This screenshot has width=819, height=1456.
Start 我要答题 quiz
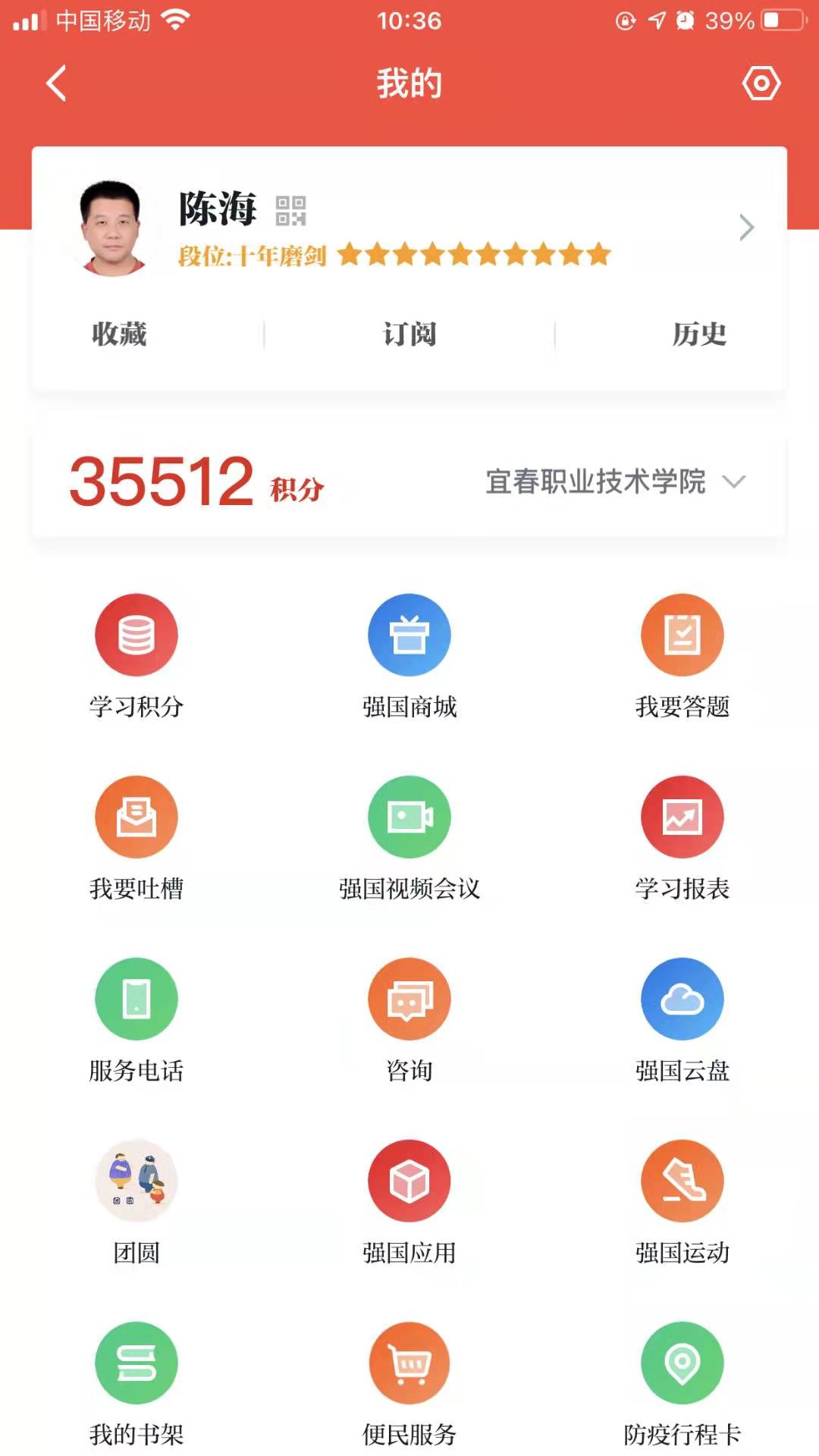(x=682, y=635)
